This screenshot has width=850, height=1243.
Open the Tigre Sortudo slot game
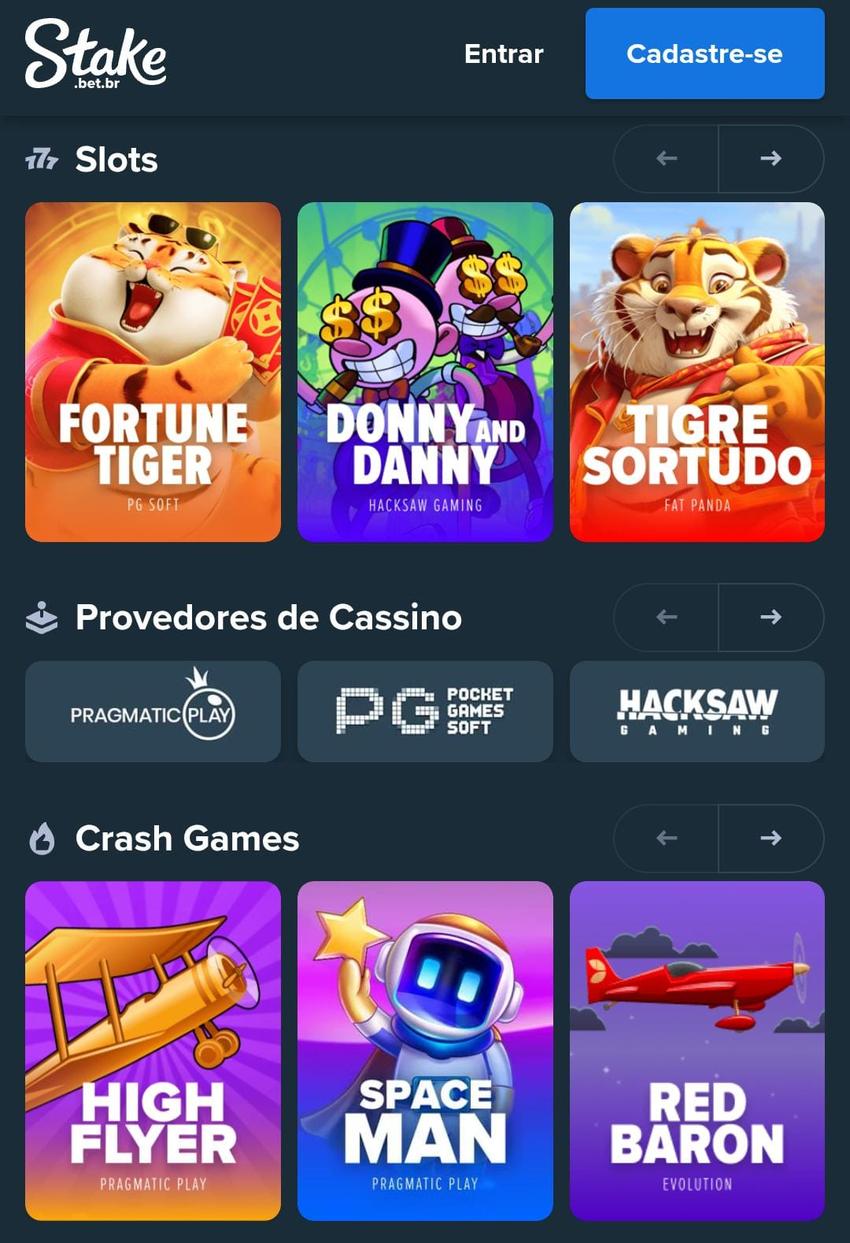tap(697, 371)
